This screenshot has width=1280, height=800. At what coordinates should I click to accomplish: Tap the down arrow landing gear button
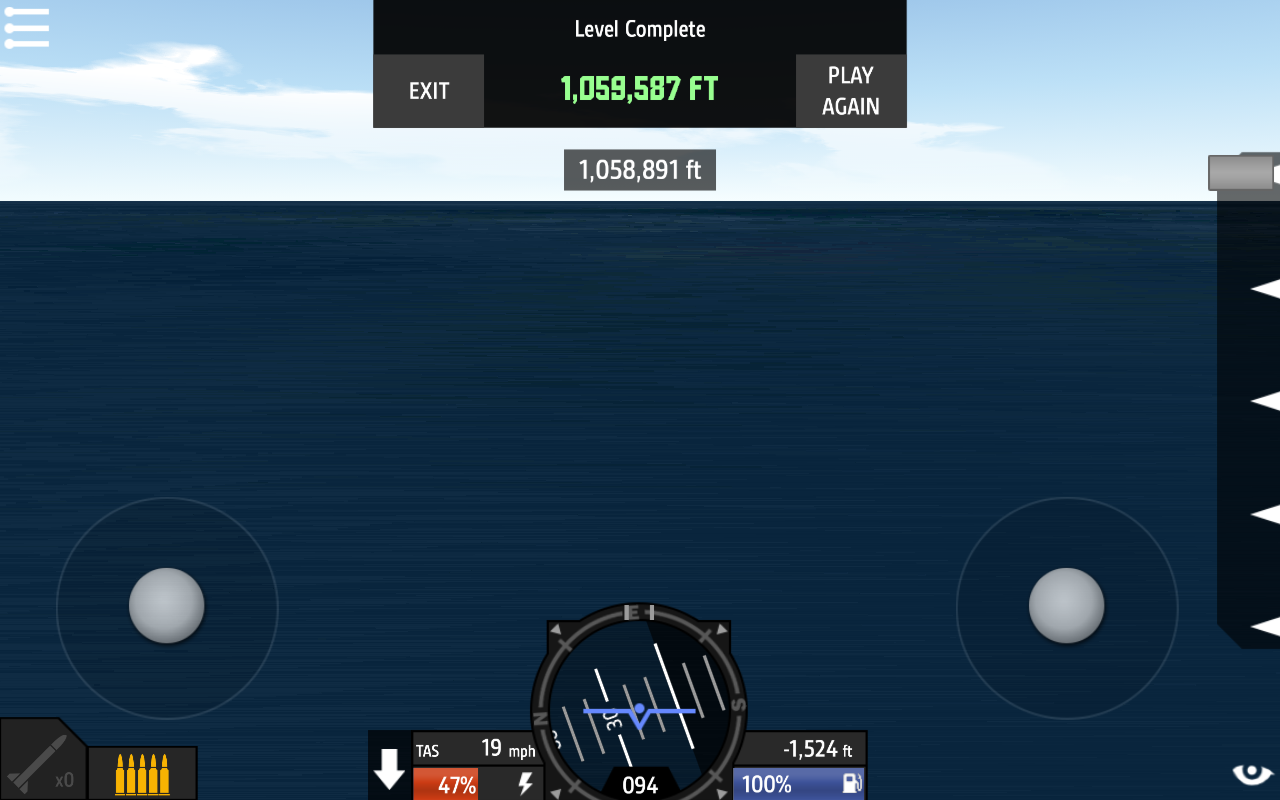389,769
